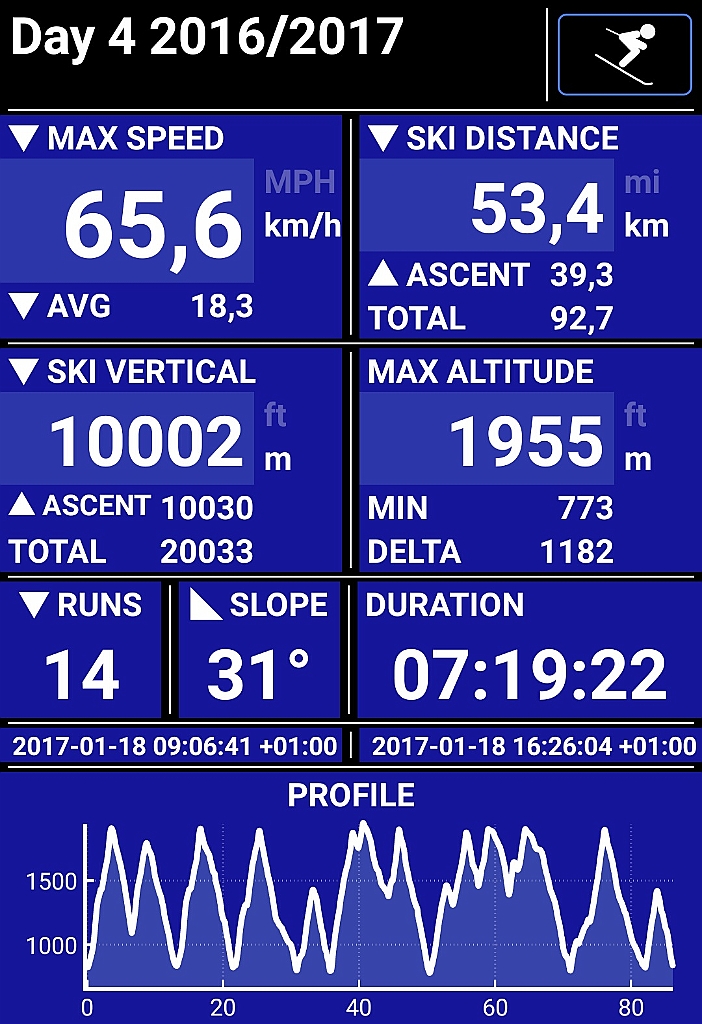Switch ski distance units to mi

pyautogui.click(x=641, y=182)
